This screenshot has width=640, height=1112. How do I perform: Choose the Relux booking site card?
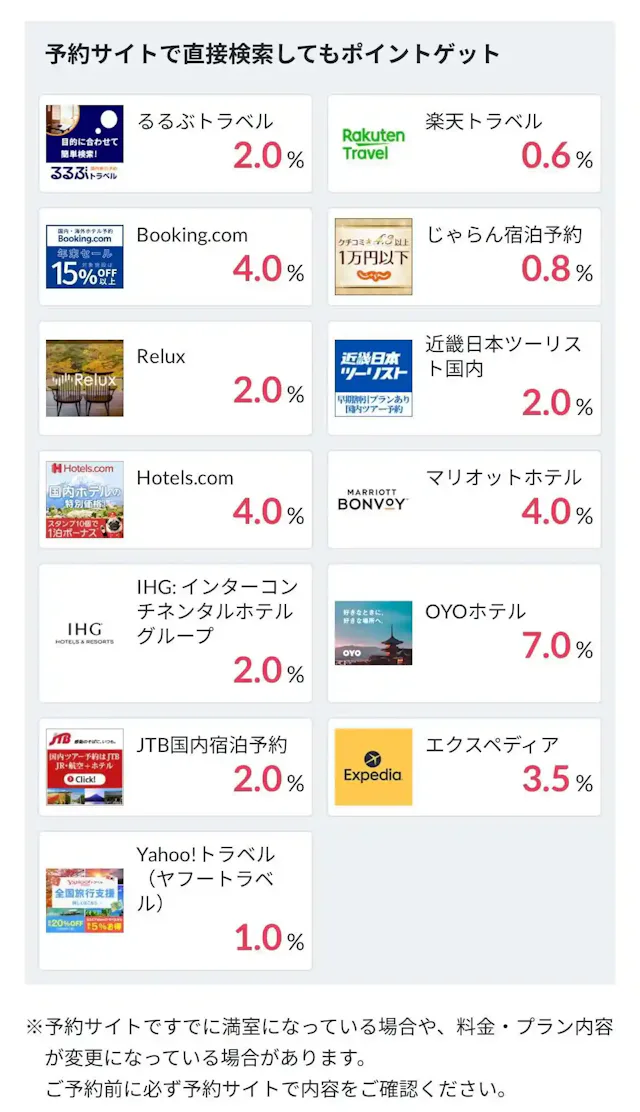[x=175, y=378]
